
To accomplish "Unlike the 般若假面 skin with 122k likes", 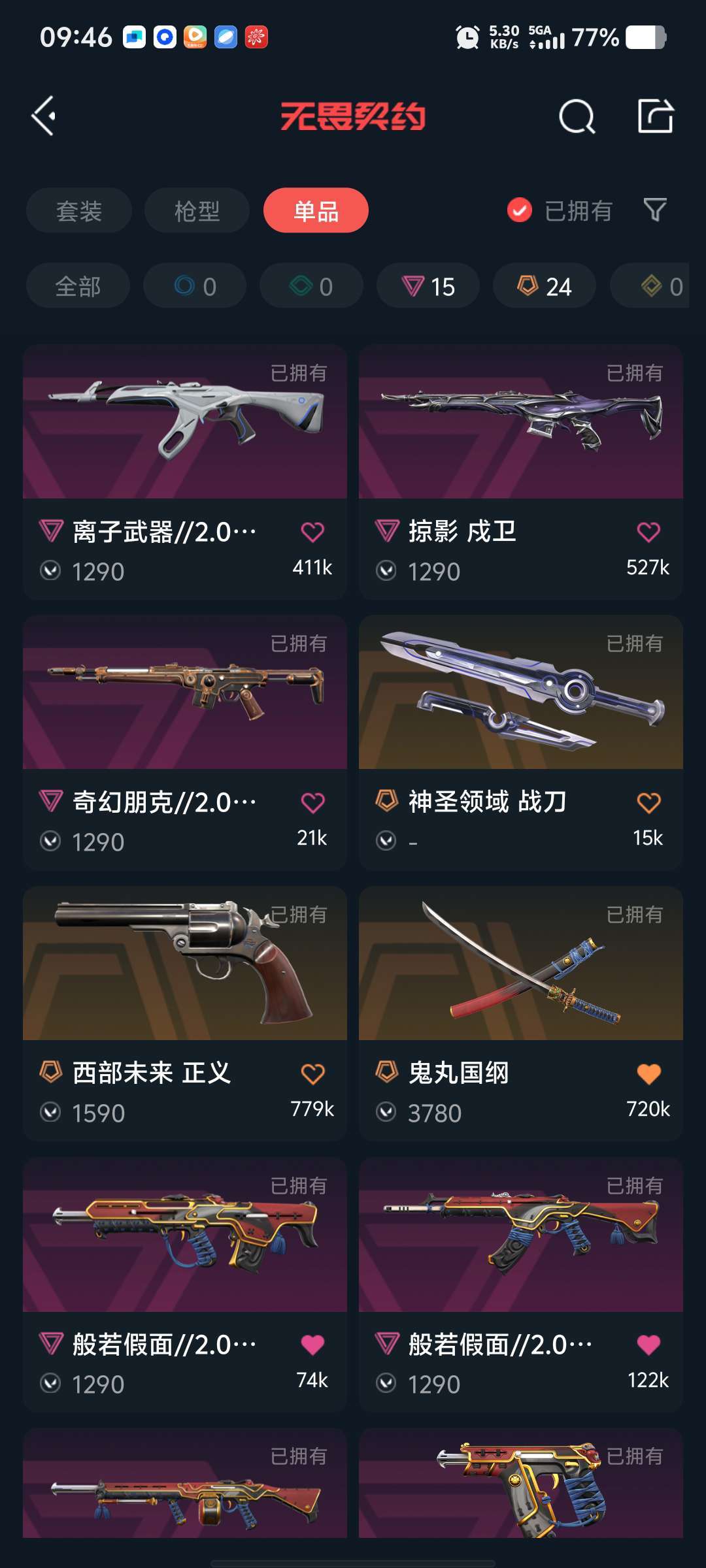I will [x=648, y=1345].
